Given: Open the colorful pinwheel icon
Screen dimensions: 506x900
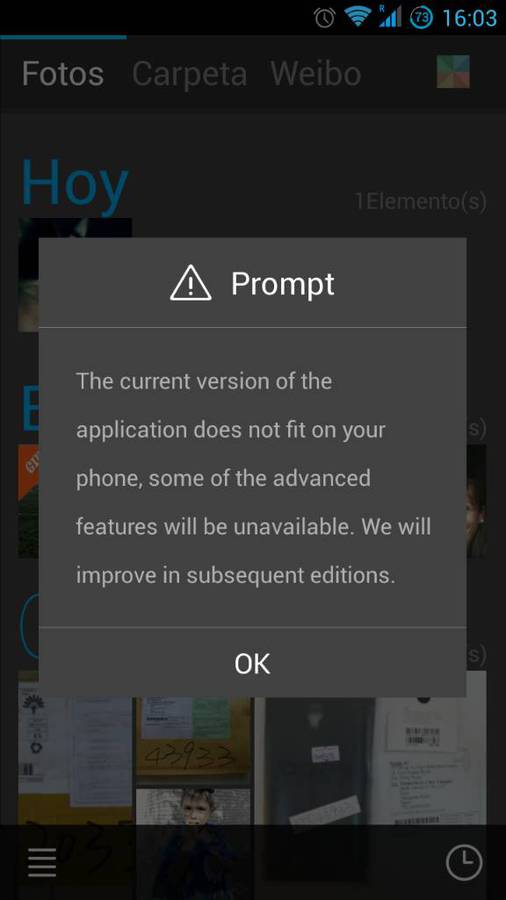Looking at the screenshot, I should [453, 72].
